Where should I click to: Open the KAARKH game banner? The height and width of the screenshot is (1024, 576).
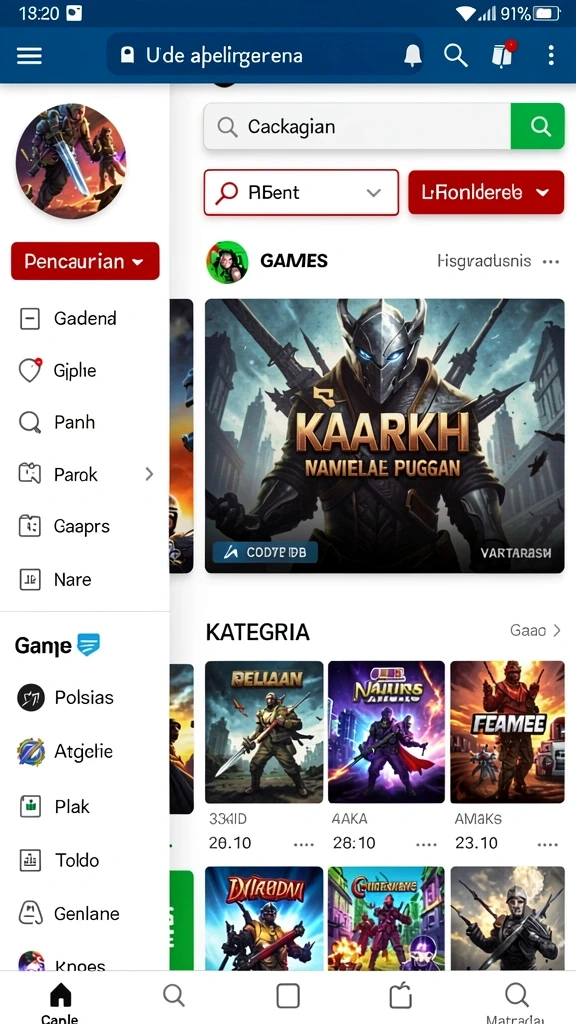[385, 436]
